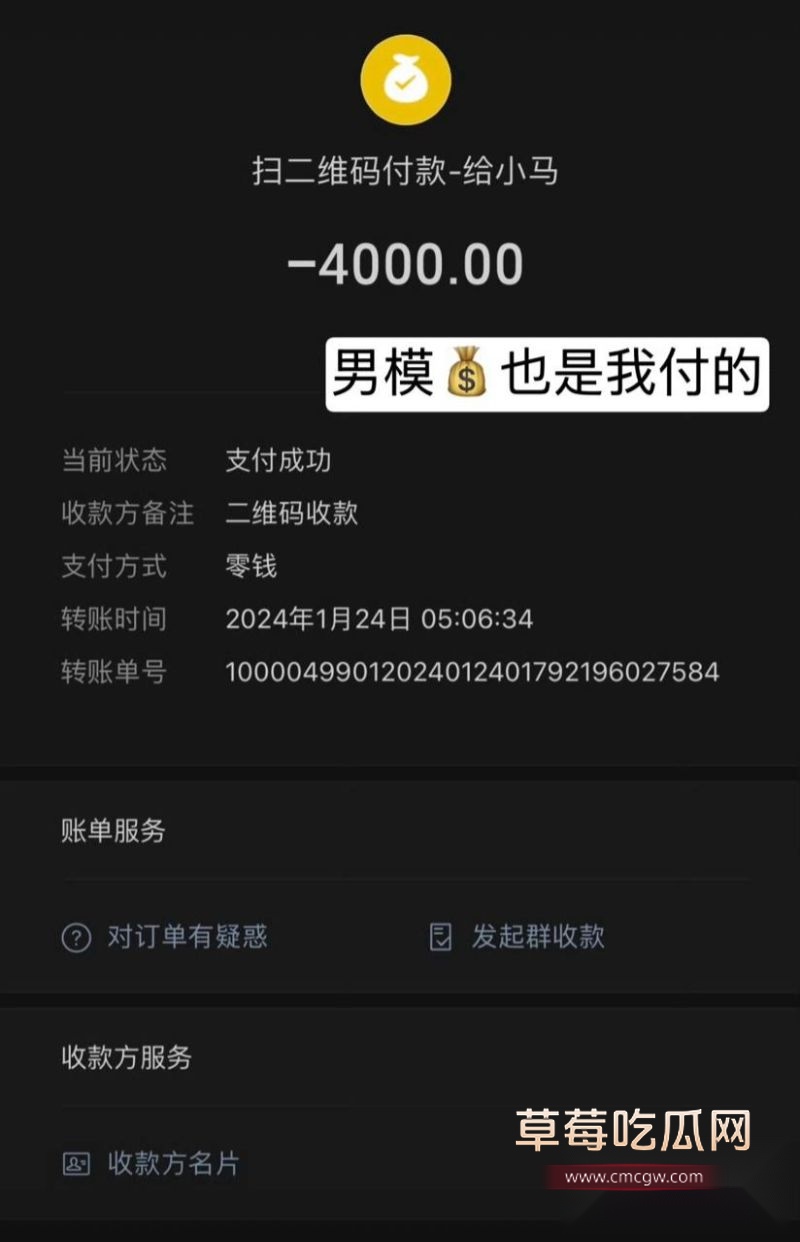Start 发起群收款 group payment
The image size is (800, 1242).
pyautogui.click(x=540, y=938)
